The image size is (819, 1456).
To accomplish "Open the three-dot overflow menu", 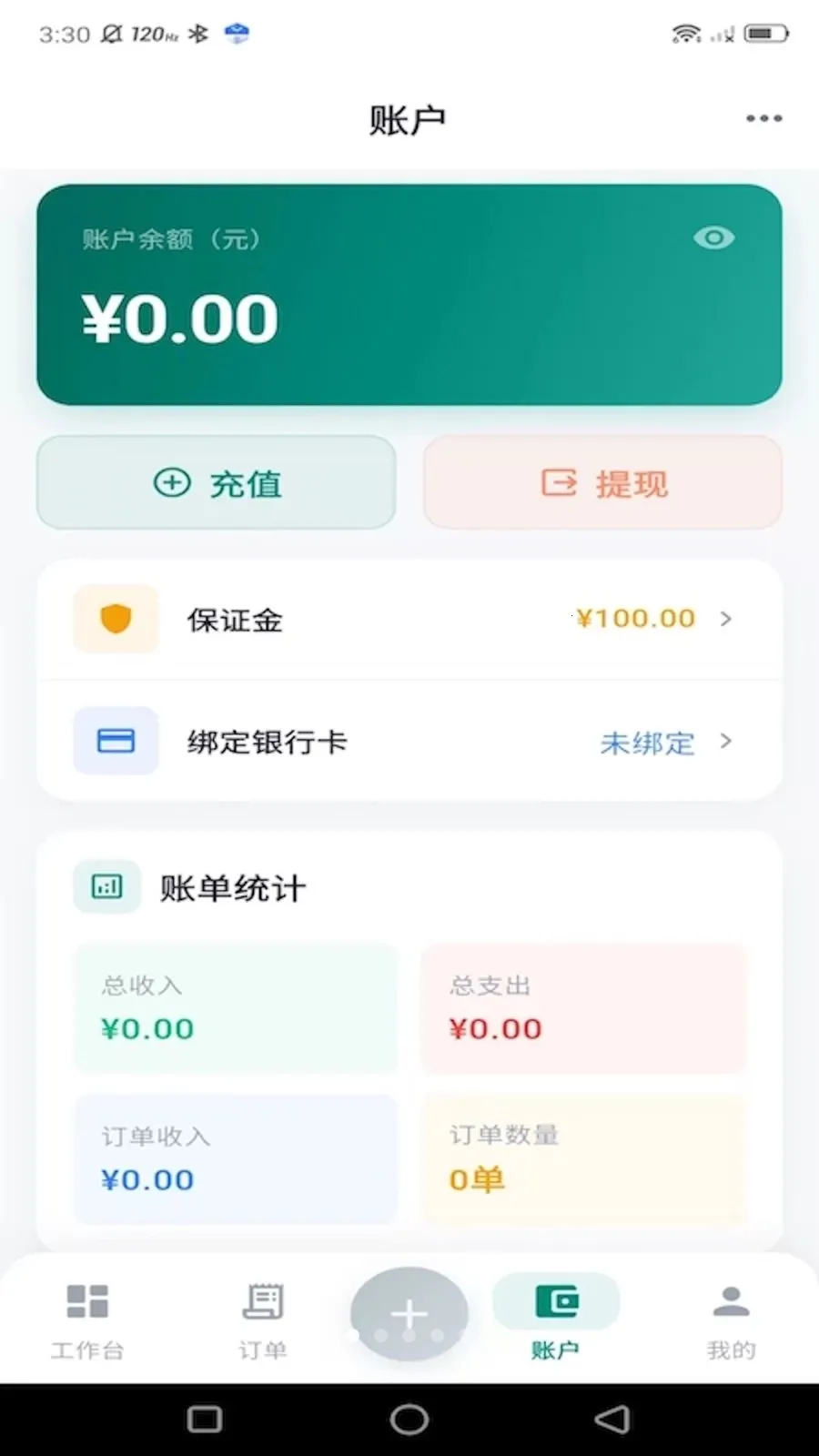I will pyautogui.click(x=763, y=117).
